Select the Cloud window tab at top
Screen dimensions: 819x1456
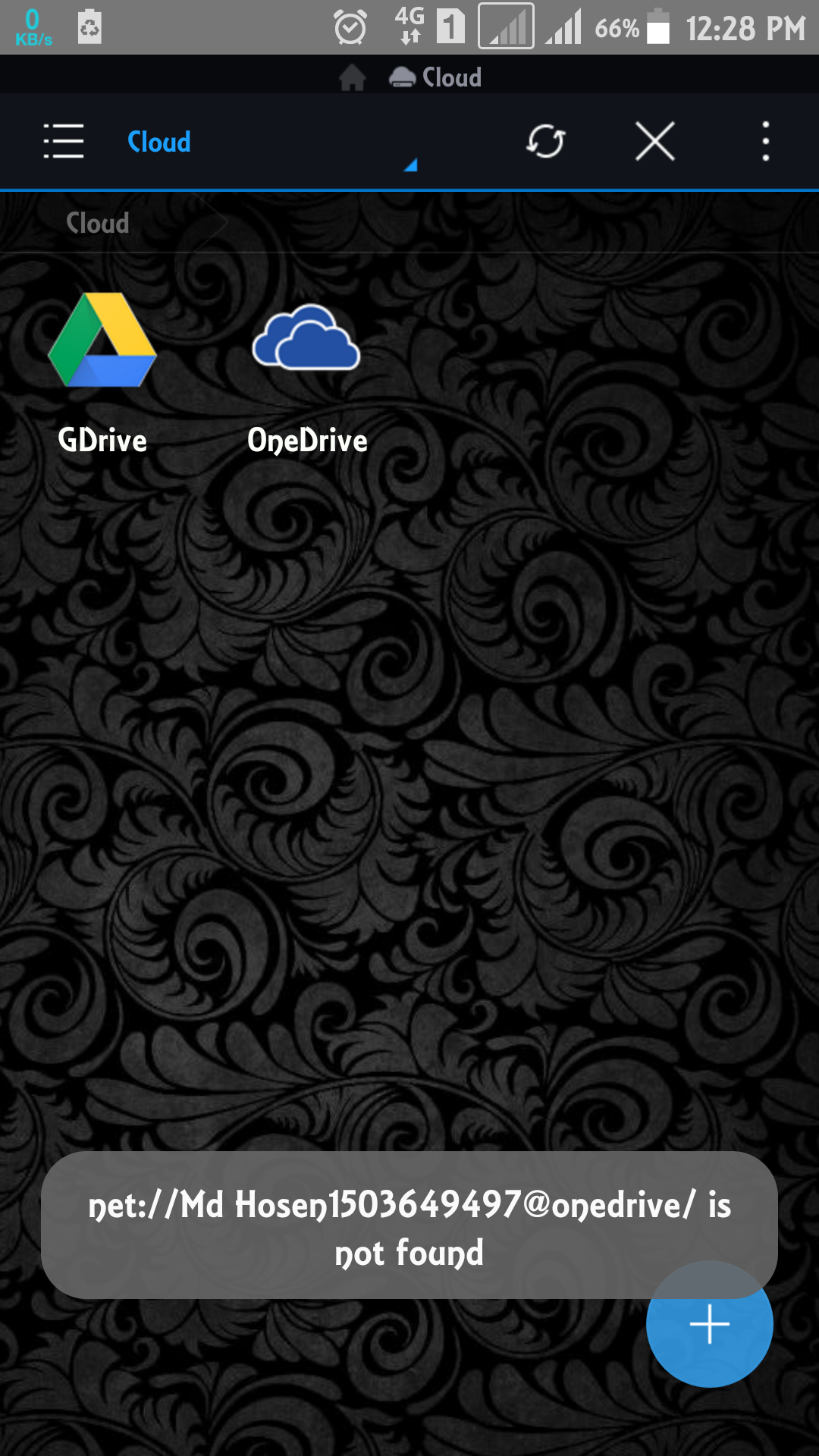point(435,77)
